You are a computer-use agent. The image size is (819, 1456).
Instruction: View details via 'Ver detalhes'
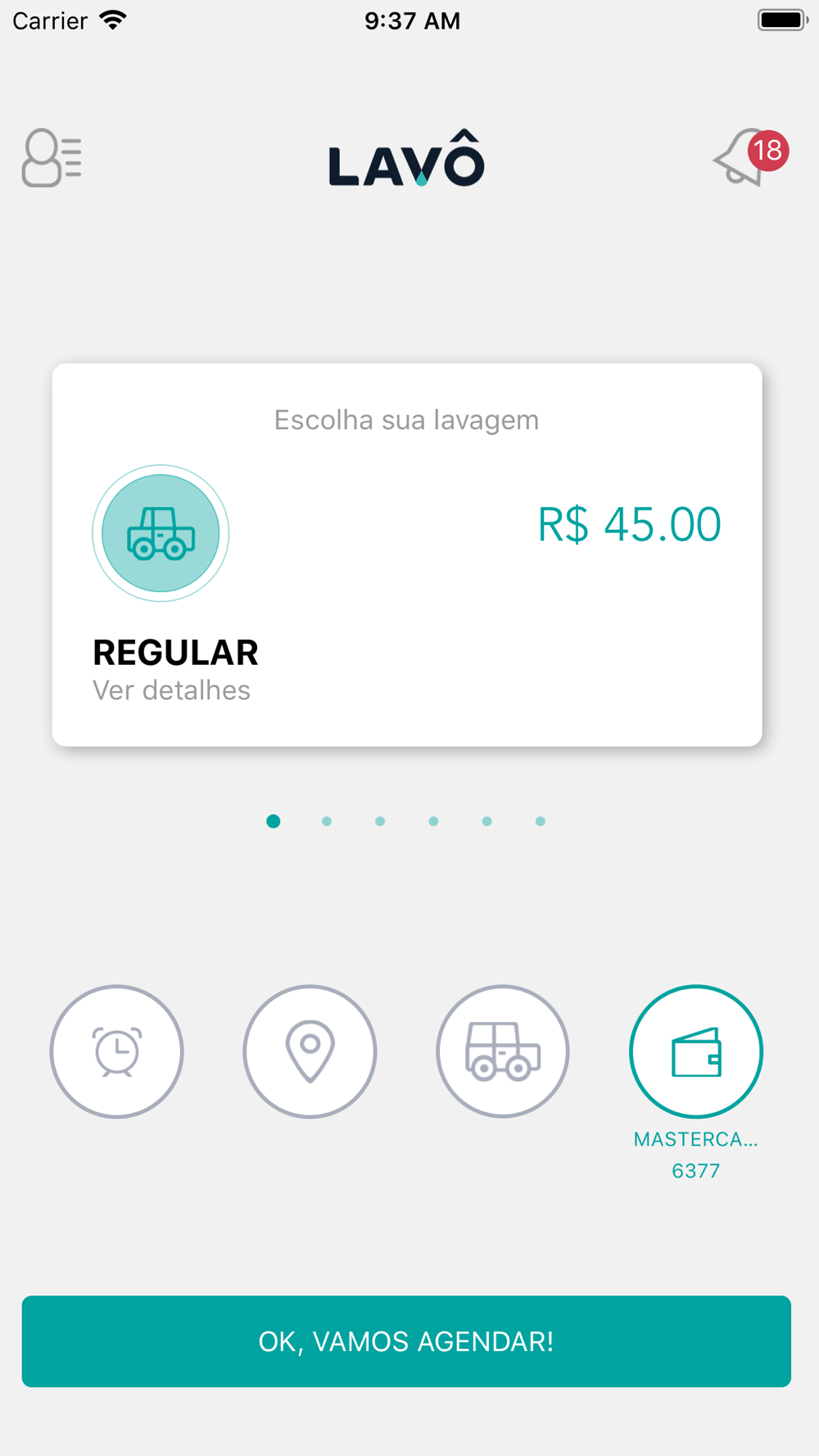pos(171,690)
